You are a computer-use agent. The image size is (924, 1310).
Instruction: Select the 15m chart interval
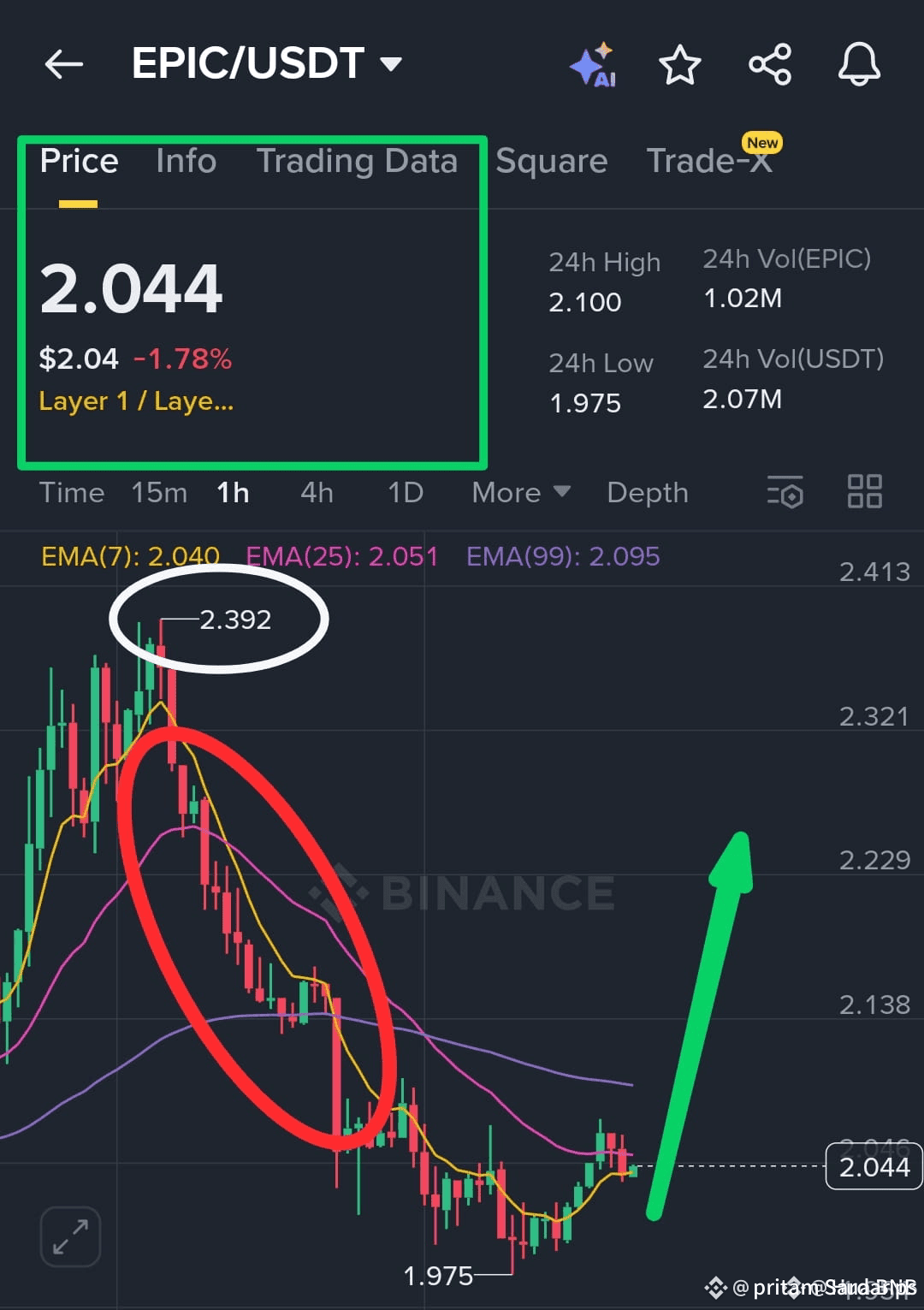159,493
